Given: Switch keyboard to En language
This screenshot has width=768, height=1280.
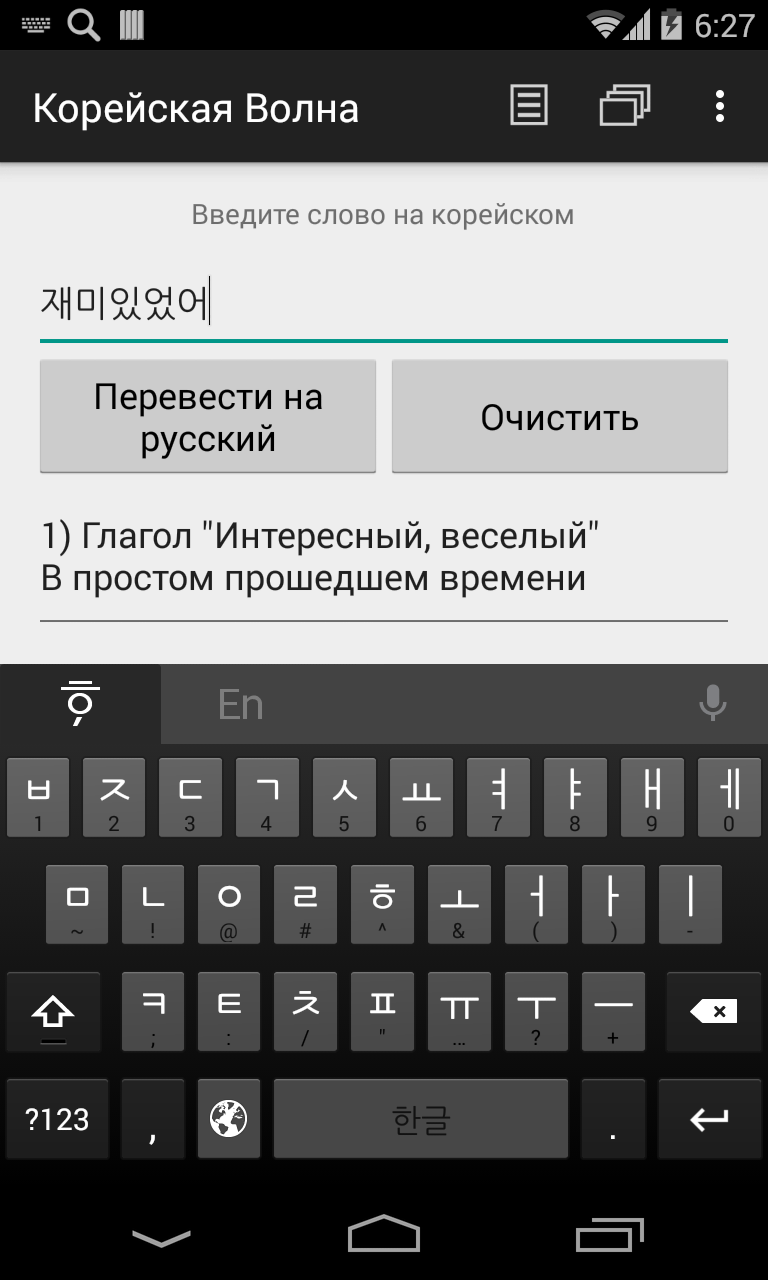Looking at the screenshot, I should [x=241, y=705].
